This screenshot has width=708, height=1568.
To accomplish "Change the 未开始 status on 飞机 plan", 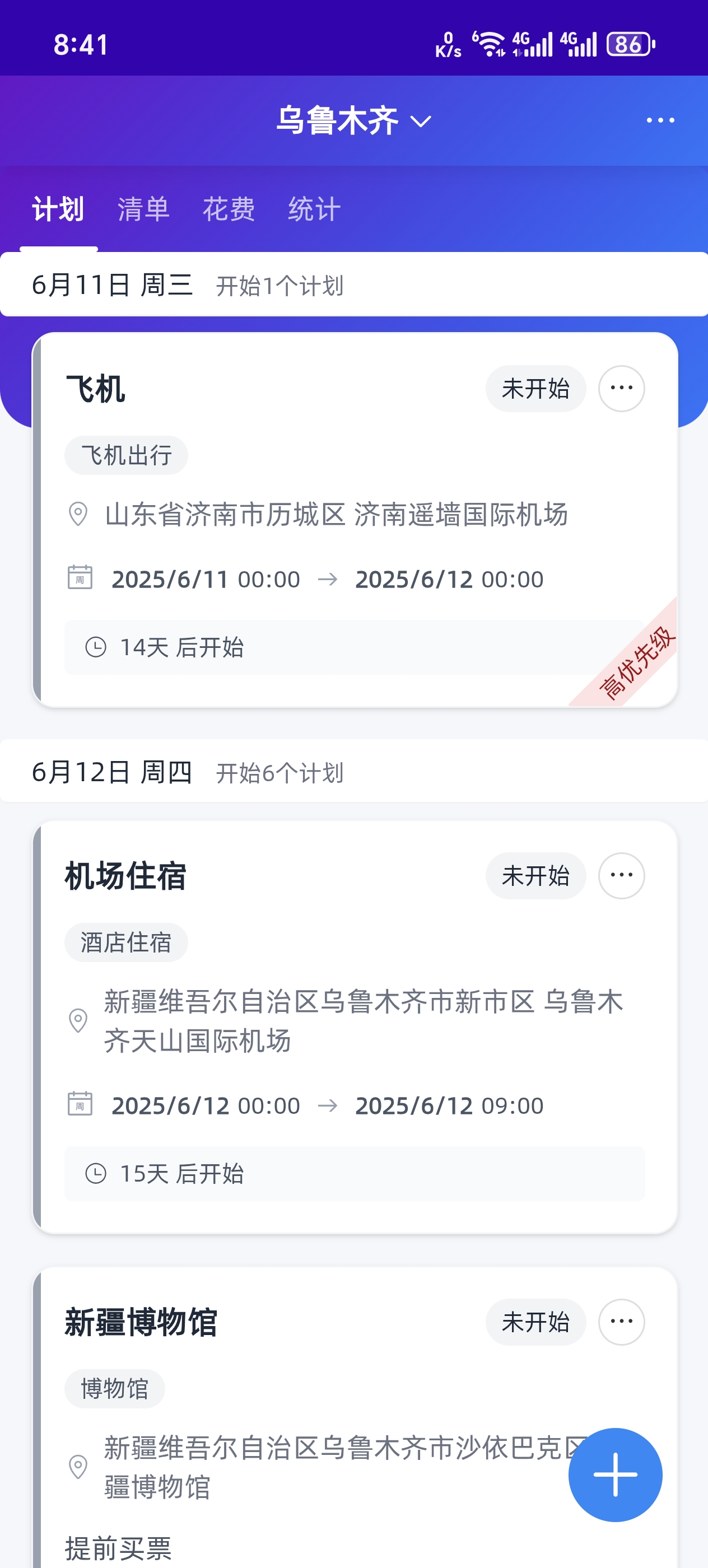I will pos(535,388).
